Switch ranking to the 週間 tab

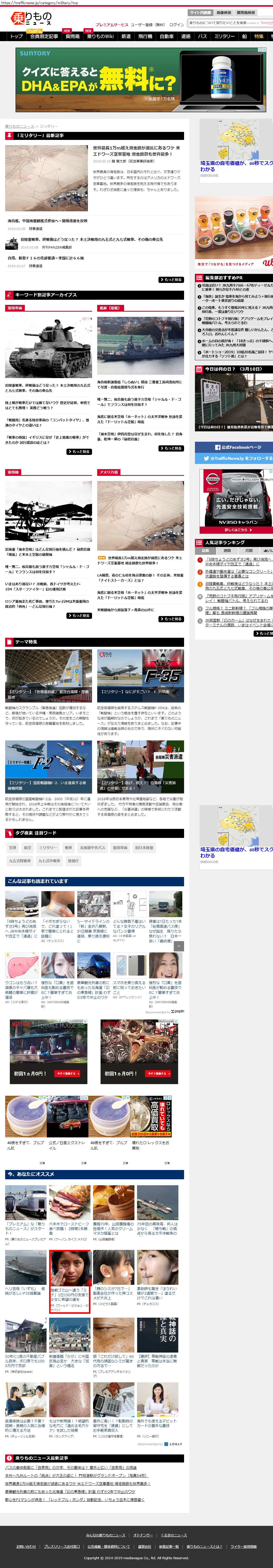coord(228,551)
